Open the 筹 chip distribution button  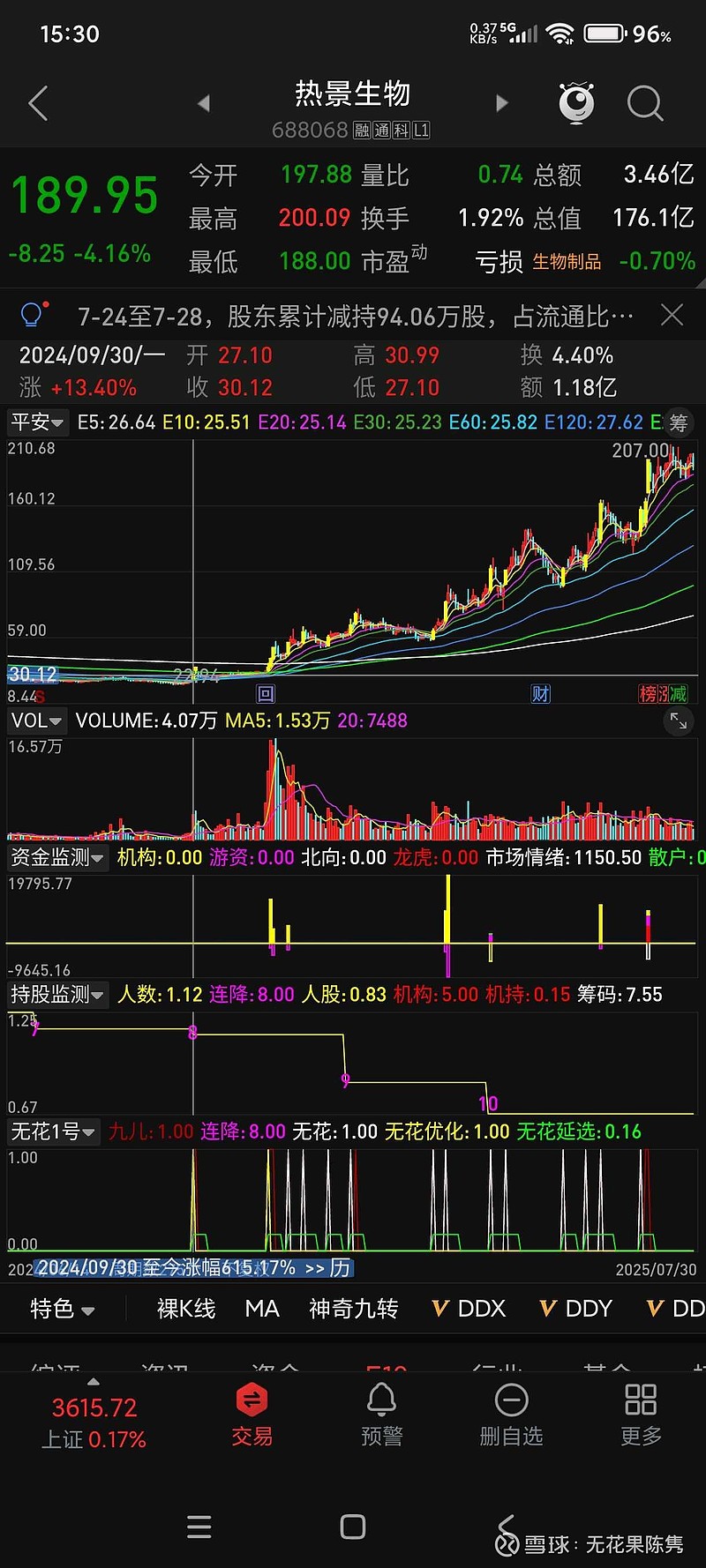point(678,422)
